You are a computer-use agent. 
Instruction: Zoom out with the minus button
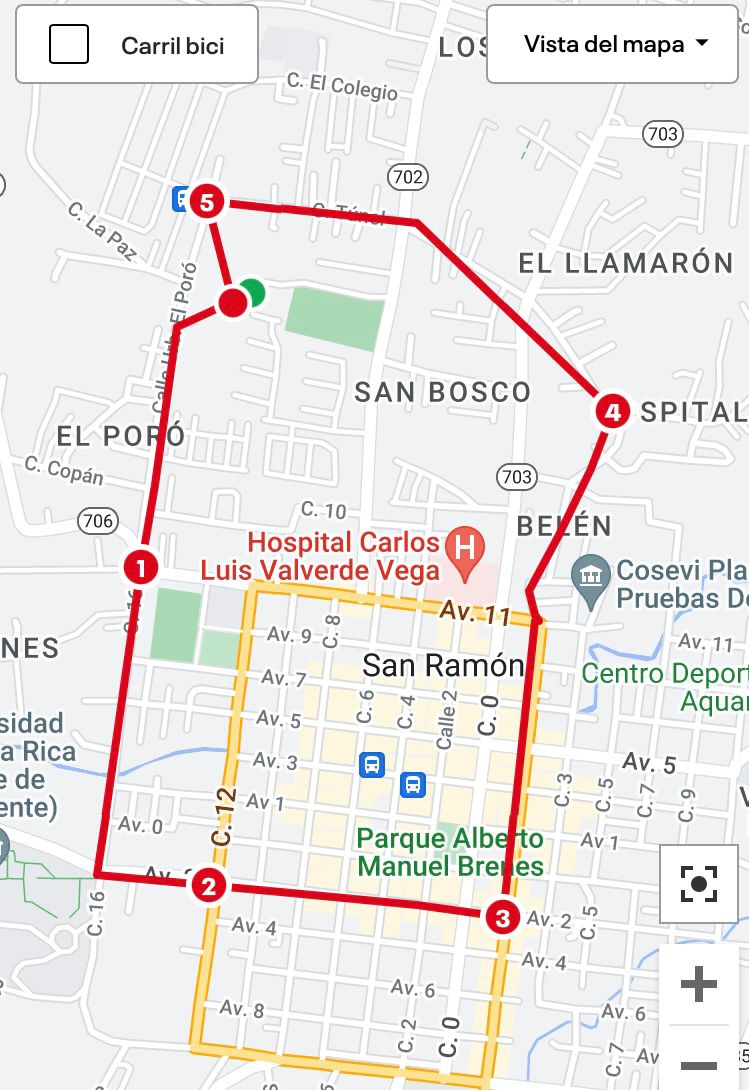pos(698,1064)
